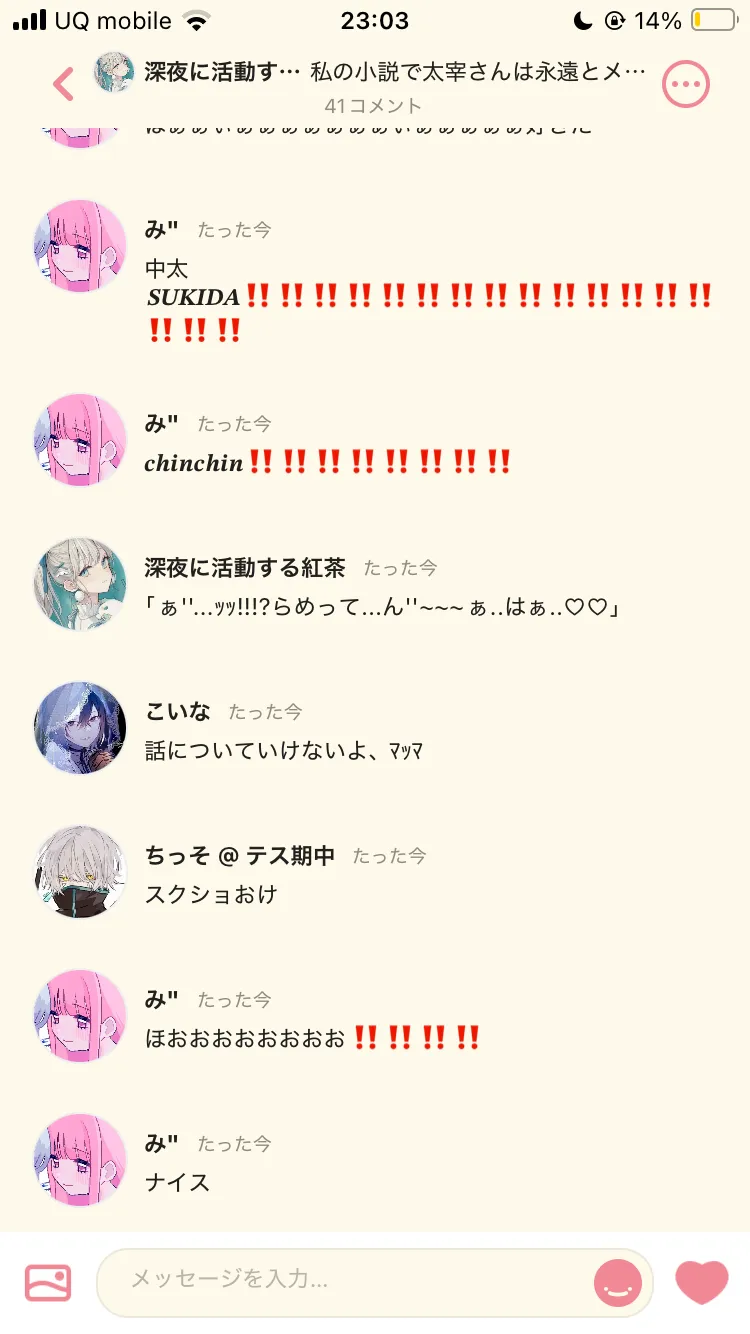The width and height of the screenshot is (750, 1334).
Task: Open the three-dot overflow menu
Action: click(686, 85)
